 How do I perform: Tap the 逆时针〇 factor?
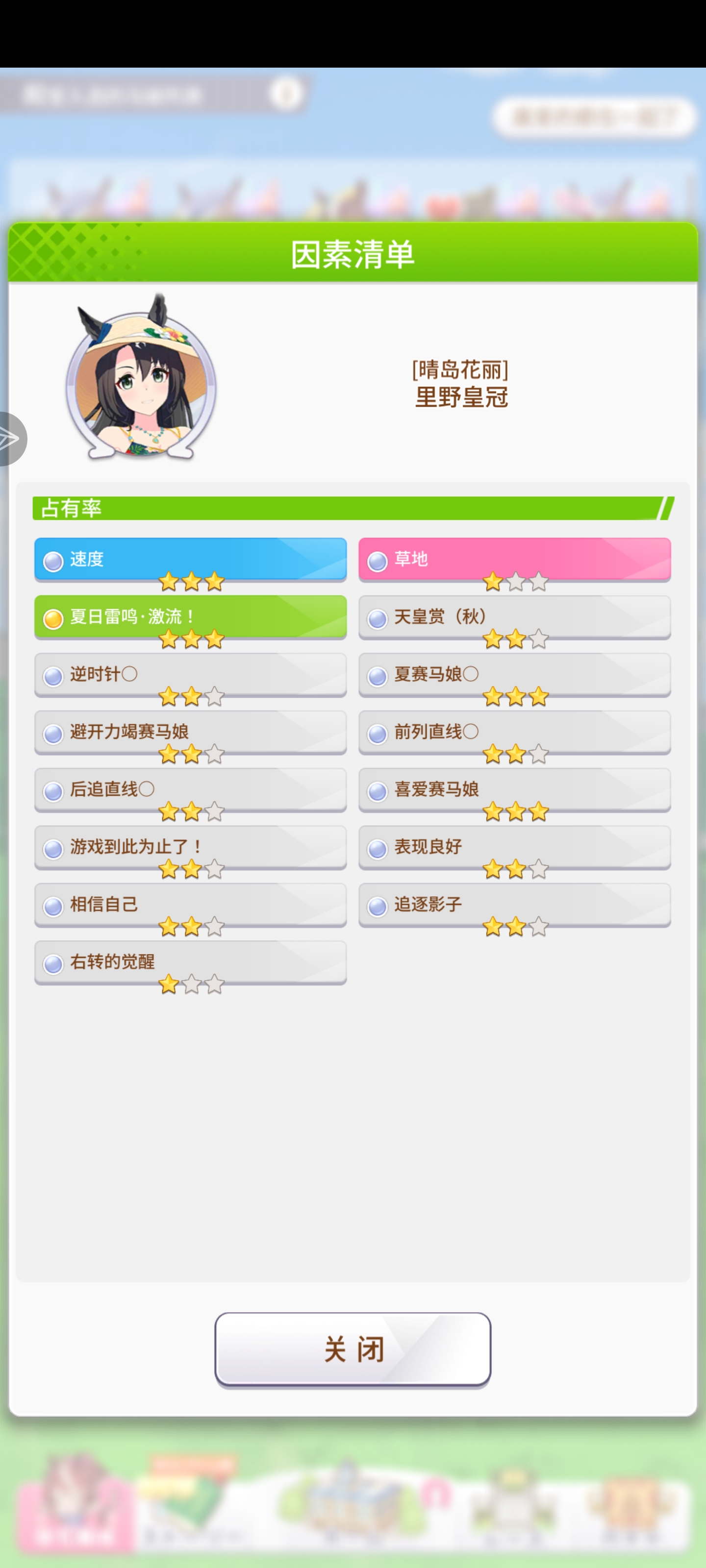pyautogui.click(x=190, y=674)
